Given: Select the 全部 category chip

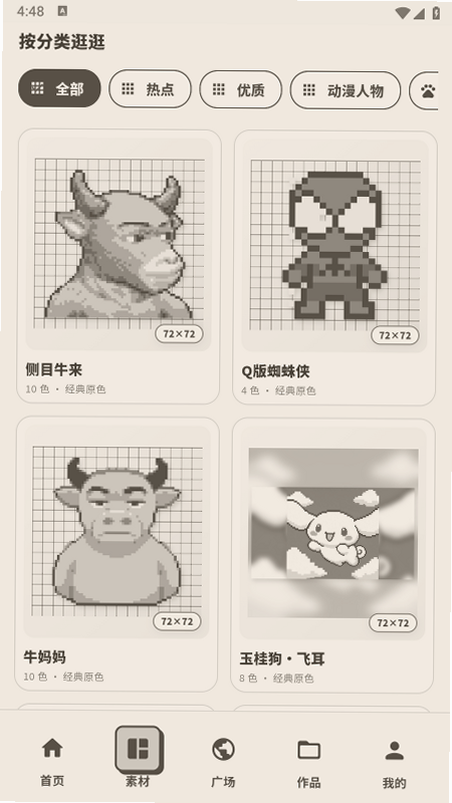Looking at the screenshot, I should (x=59, y=89).
